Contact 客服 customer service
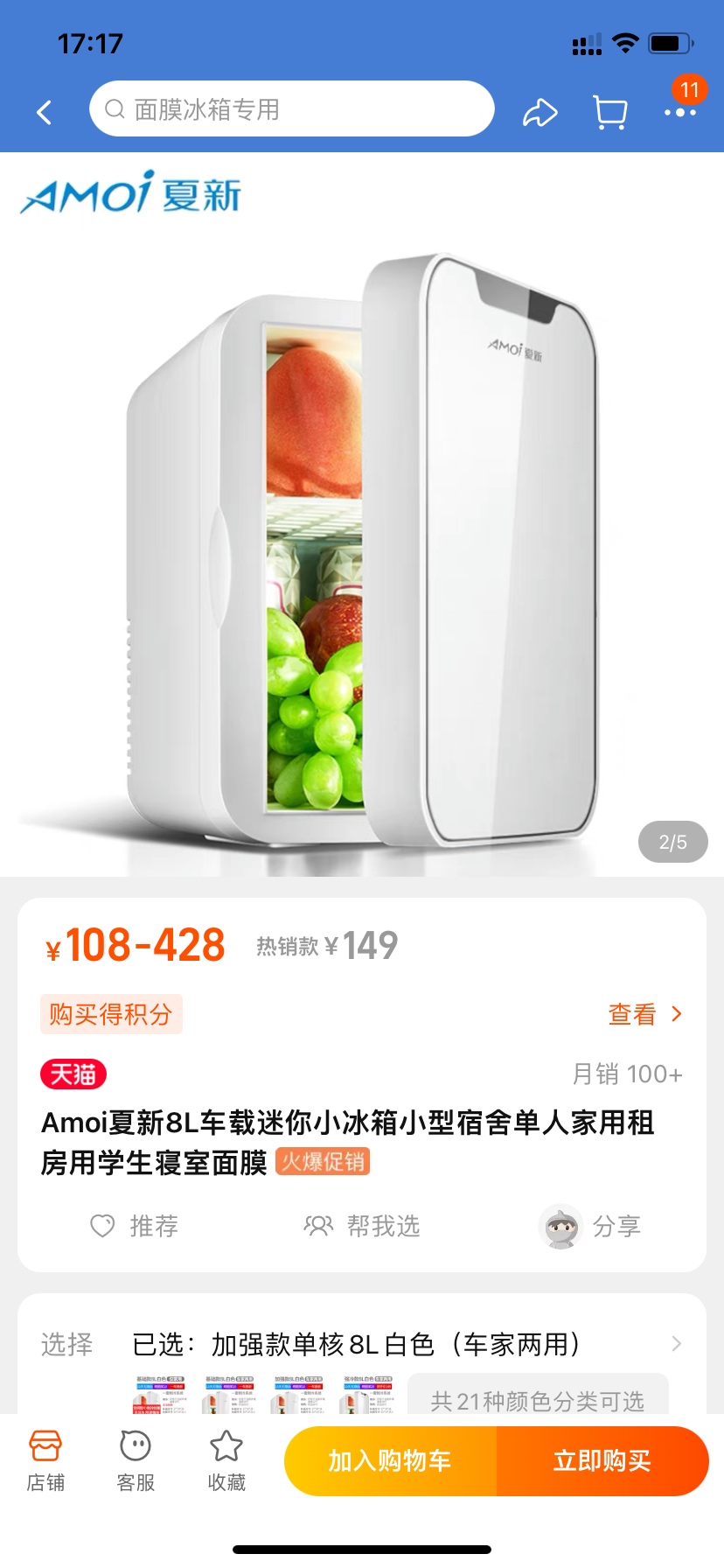The height and width of the screenshot is (1568, 724). [x=136, y=1460]
